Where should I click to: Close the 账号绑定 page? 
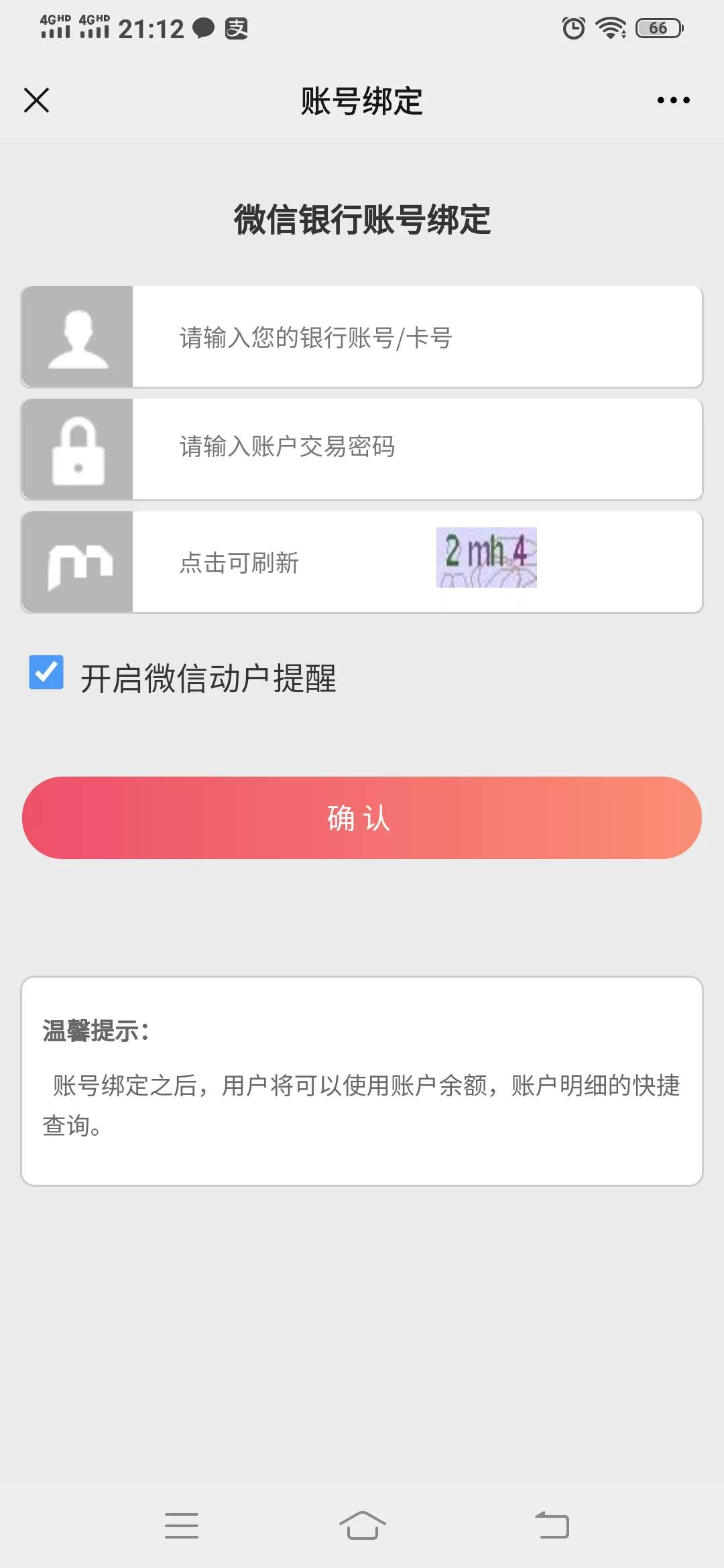(37, 101)
